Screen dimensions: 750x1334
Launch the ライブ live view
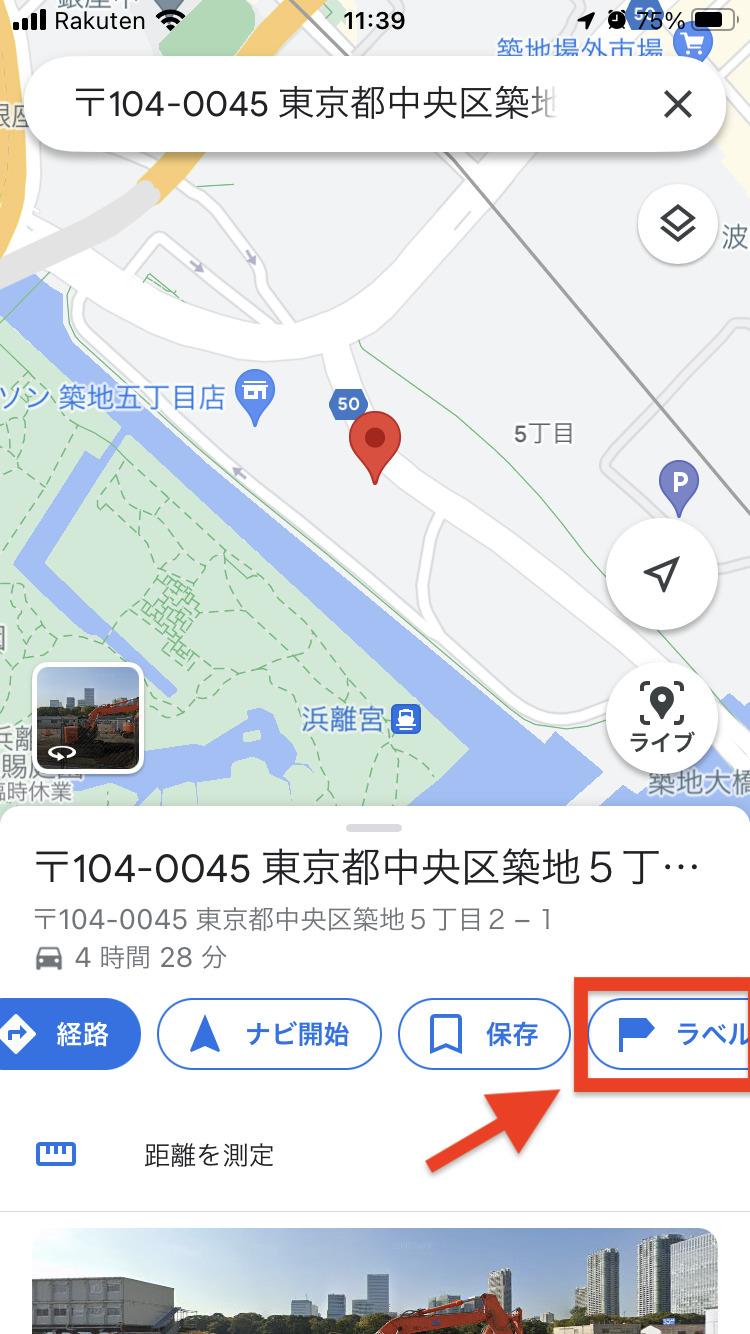661,717
